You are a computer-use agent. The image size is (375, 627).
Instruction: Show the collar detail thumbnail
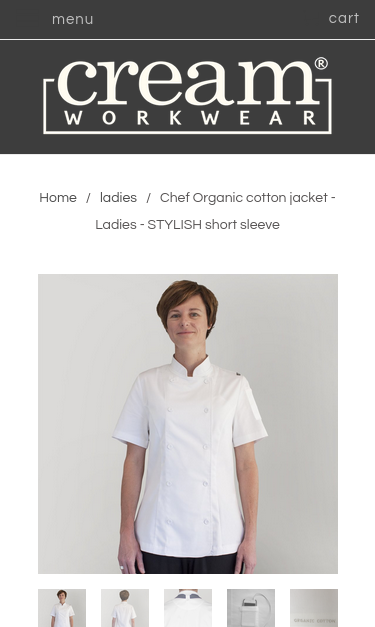[188, 608]
